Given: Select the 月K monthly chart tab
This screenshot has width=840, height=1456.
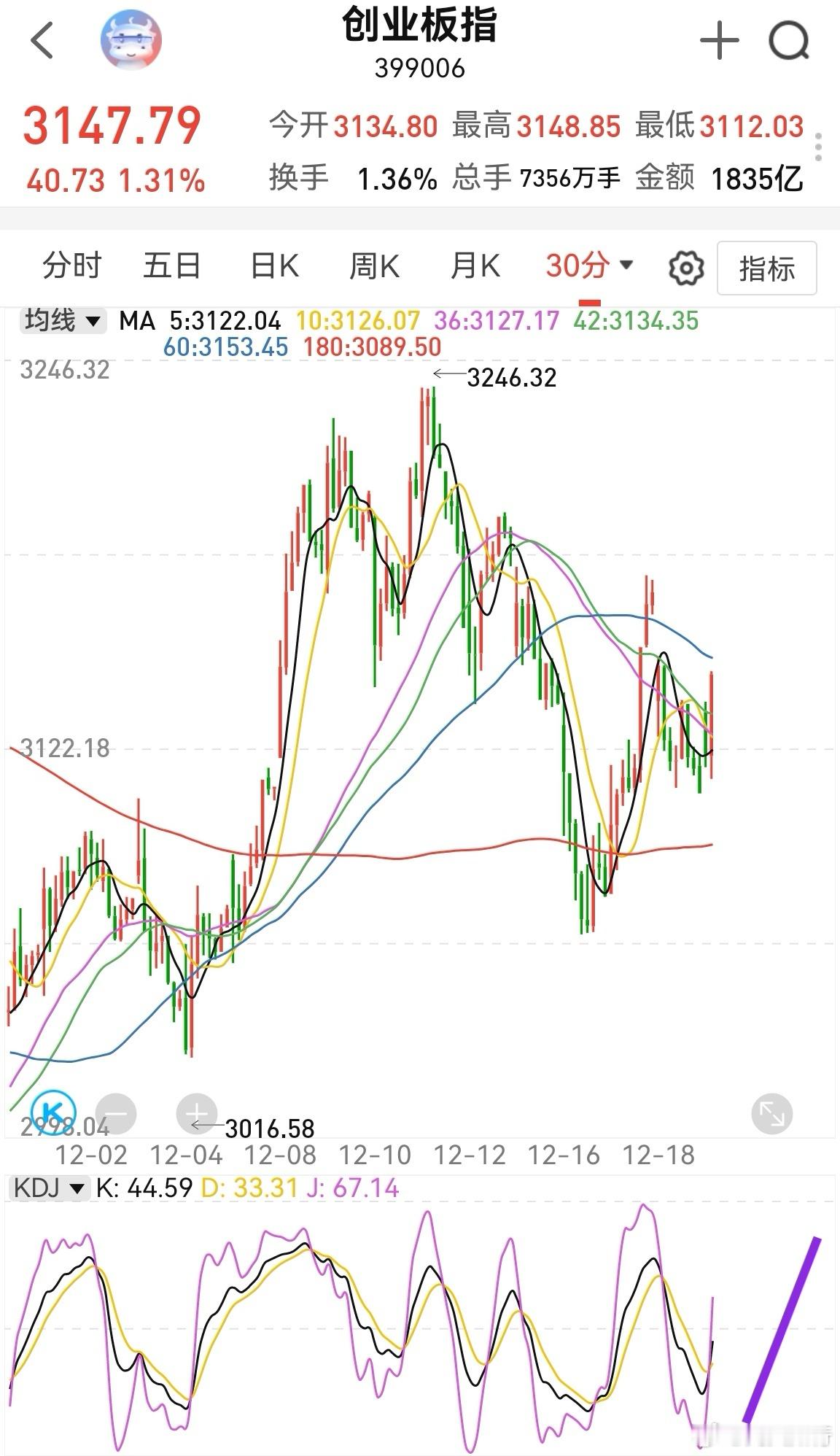Looking at the screenshot, I should [x=475, y=267].
